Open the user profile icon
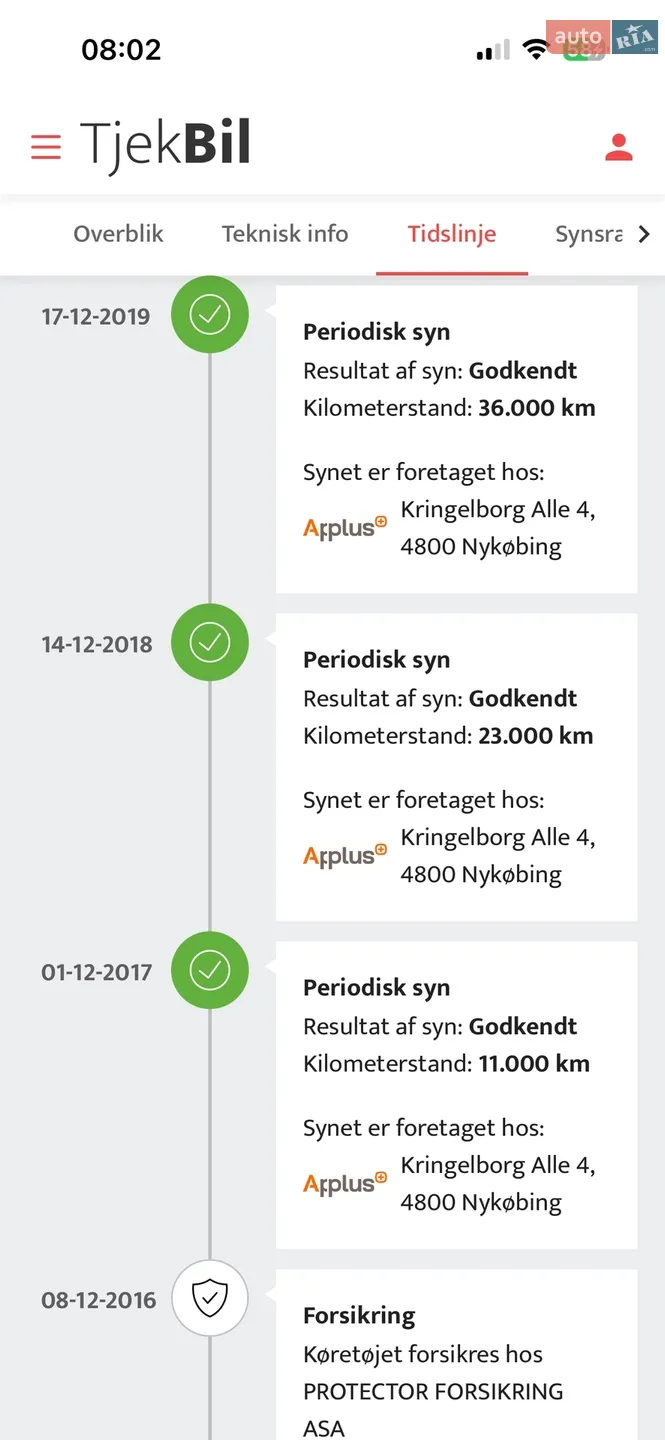 pos(619,147)
